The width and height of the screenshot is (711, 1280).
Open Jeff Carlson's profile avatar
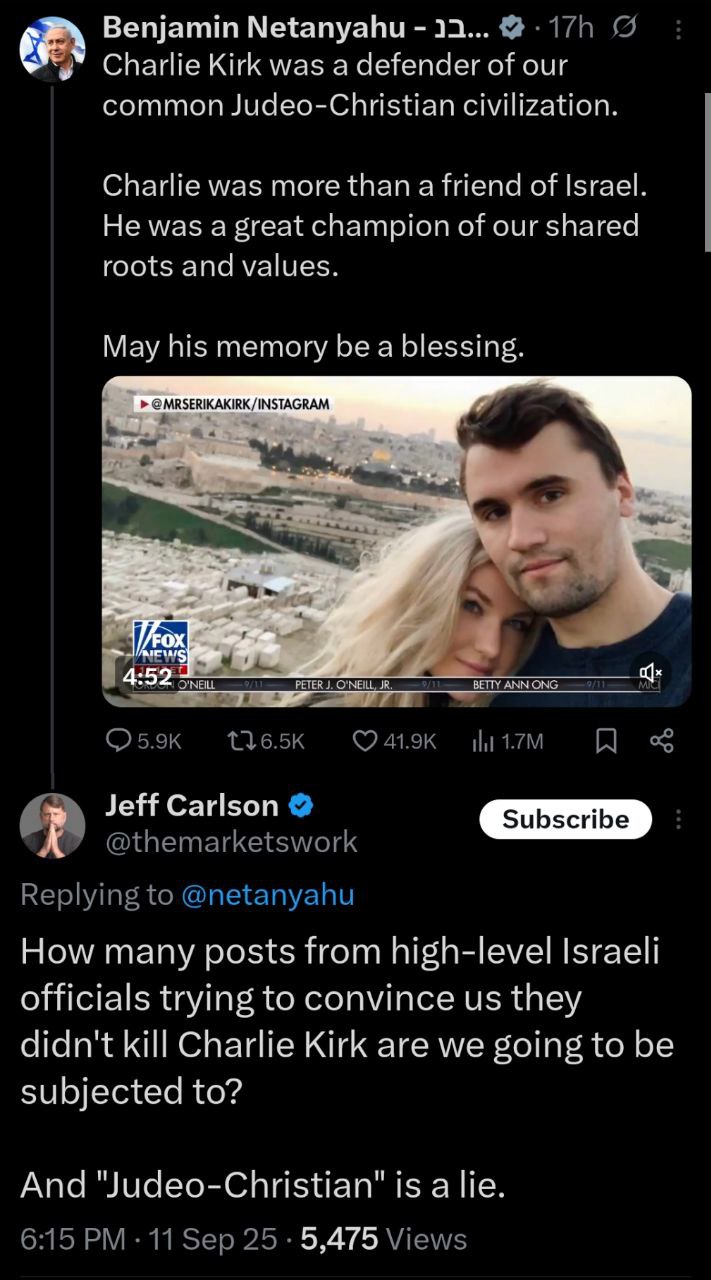pos(52,826)
